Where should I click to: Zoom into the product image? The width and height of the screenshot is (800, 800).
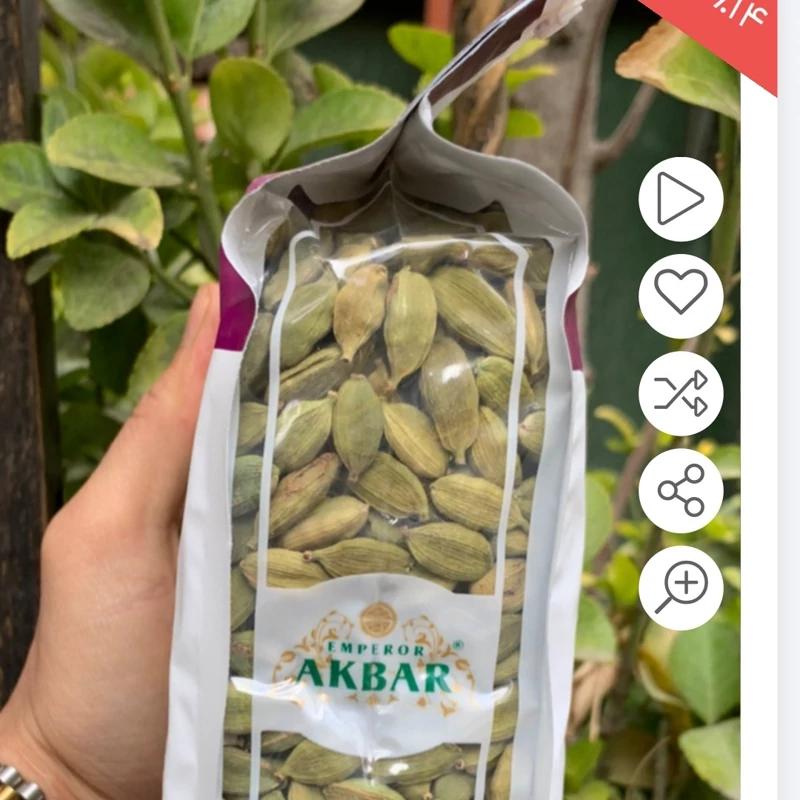(681, 587)
